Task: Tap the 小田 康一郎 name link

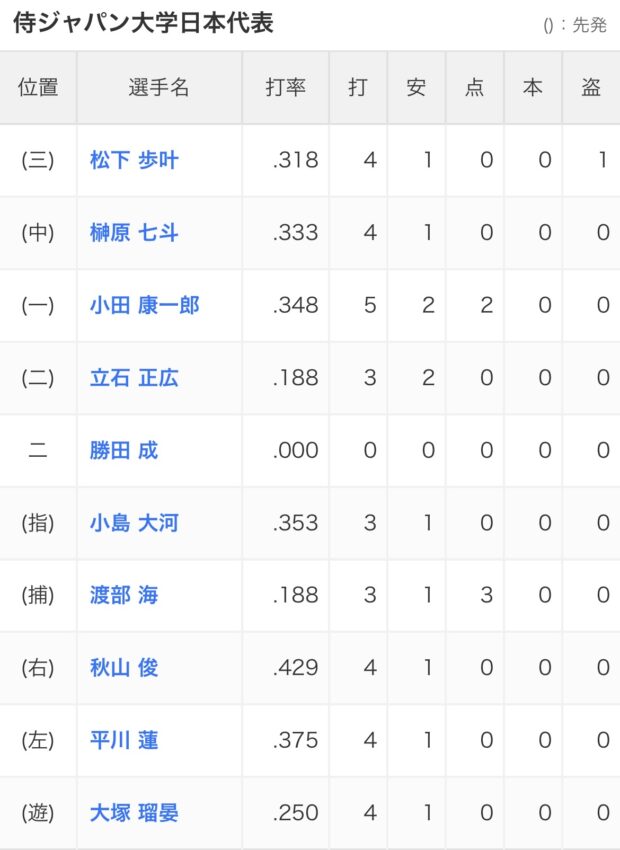Action: tap(144, 305)
